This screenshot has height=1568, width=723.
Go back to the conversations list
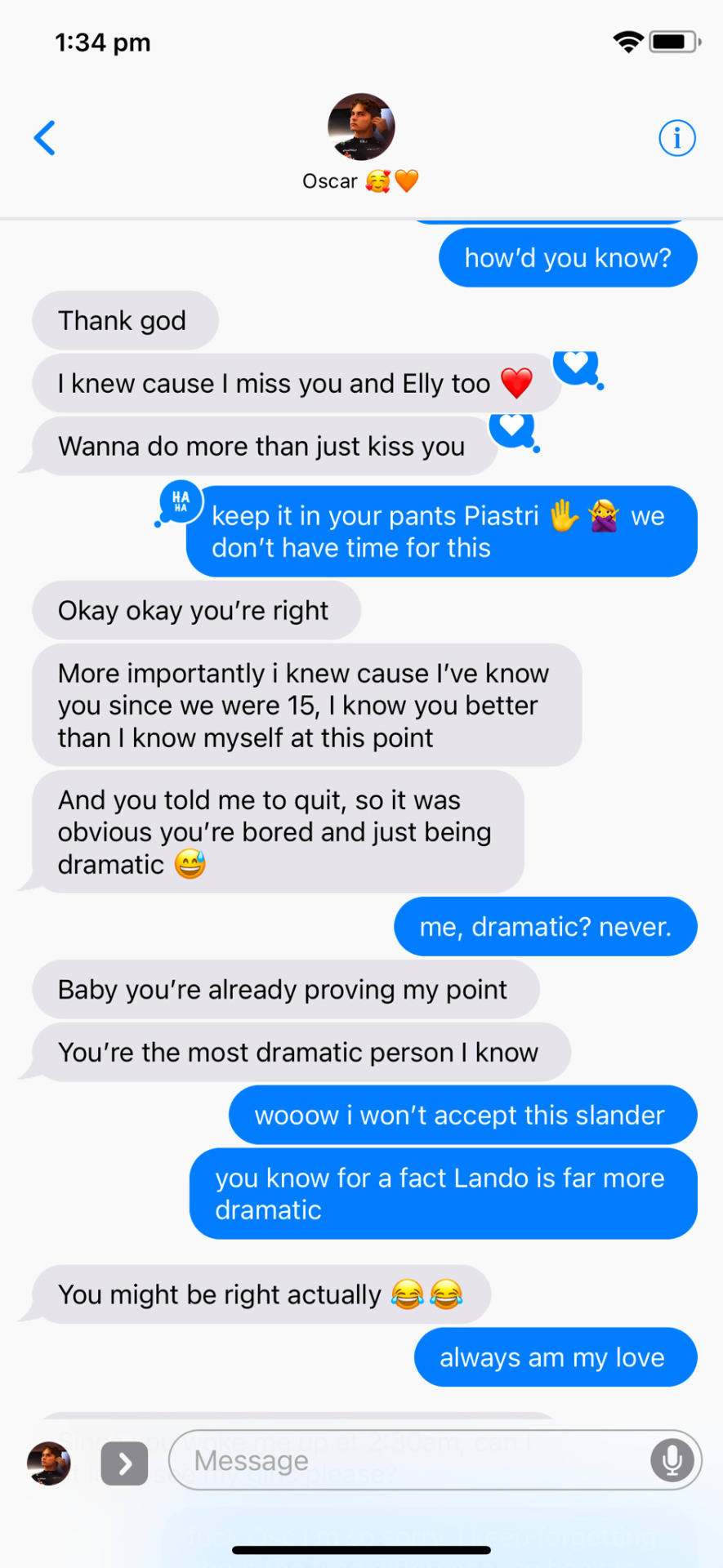(45, 138)
